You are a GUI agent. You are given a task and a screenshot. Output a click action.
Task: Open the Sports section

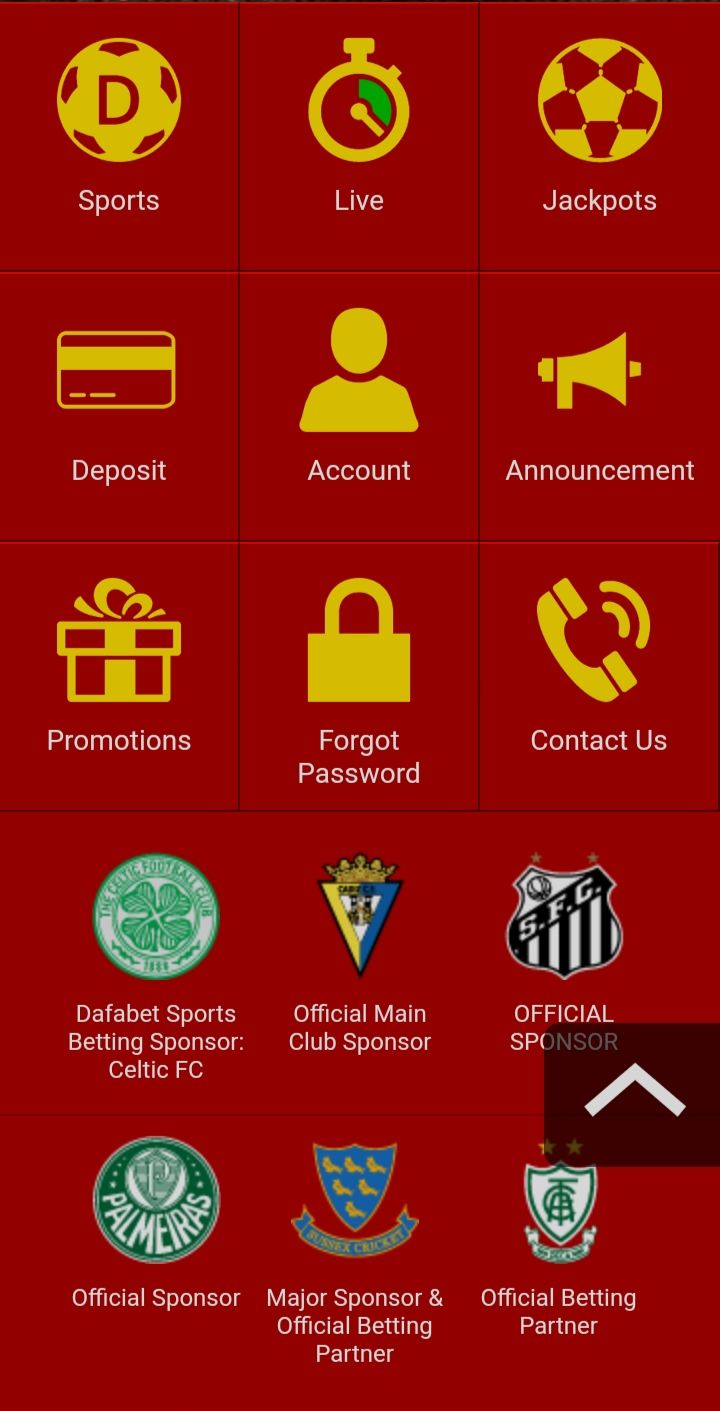coord(119,136)
